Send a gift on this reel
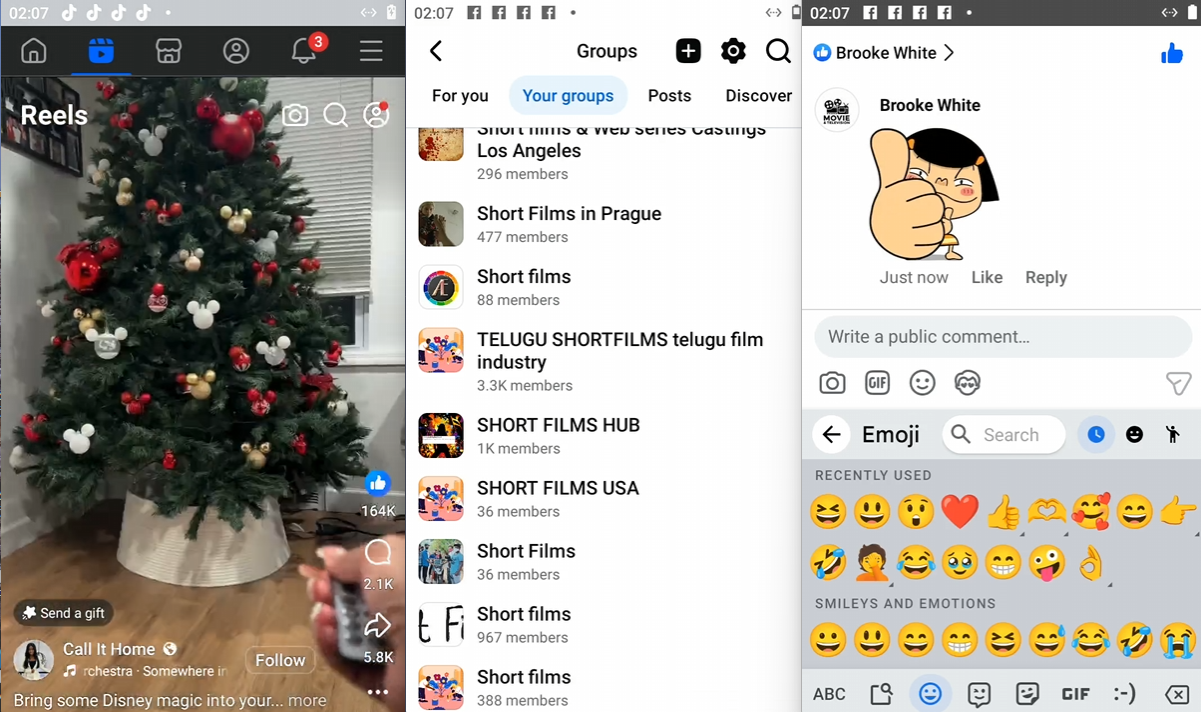This screenshot has width=1201, height=712. [63, 613]
